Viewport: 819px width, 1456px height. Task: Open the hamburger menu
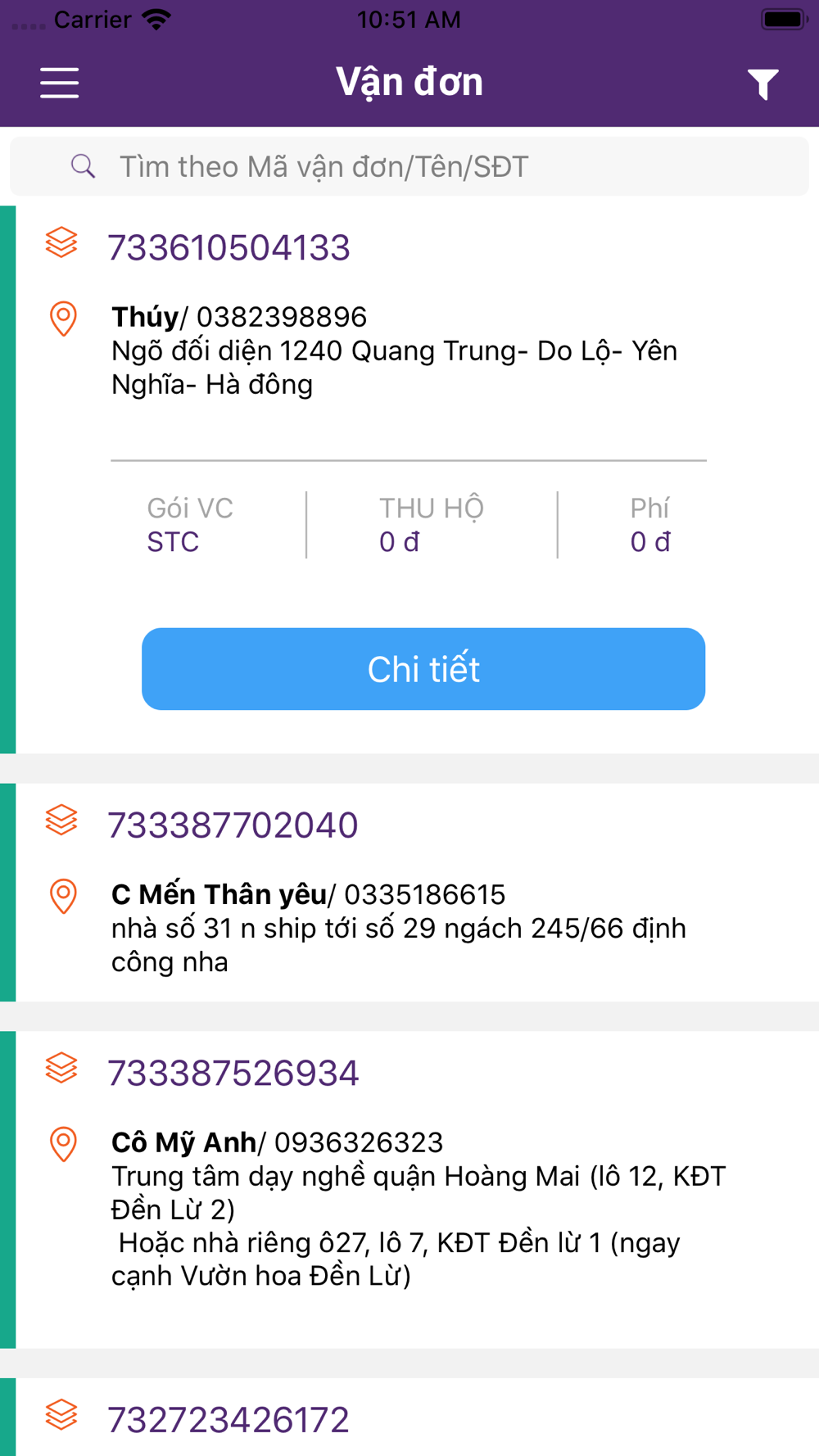pos(60,84)
